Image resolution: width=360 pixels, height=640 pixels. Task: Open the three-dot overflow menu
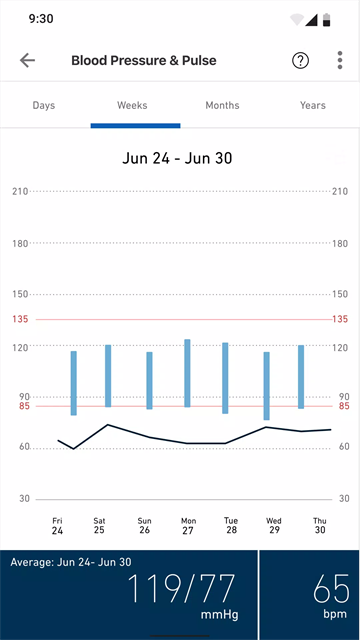click(340, 60)
